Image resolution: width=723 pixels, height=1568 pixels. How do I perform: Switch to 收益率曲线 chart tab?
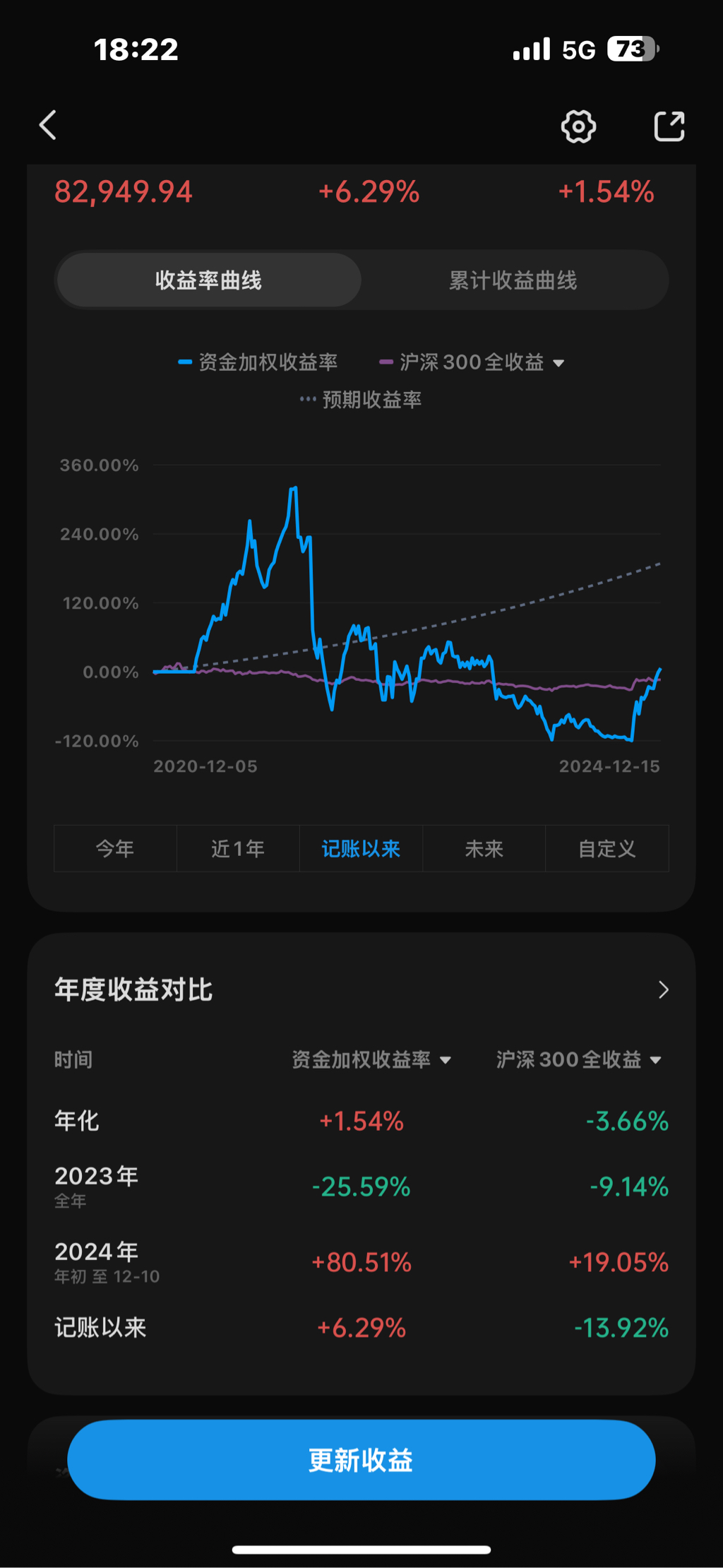[x=209, y=280]
